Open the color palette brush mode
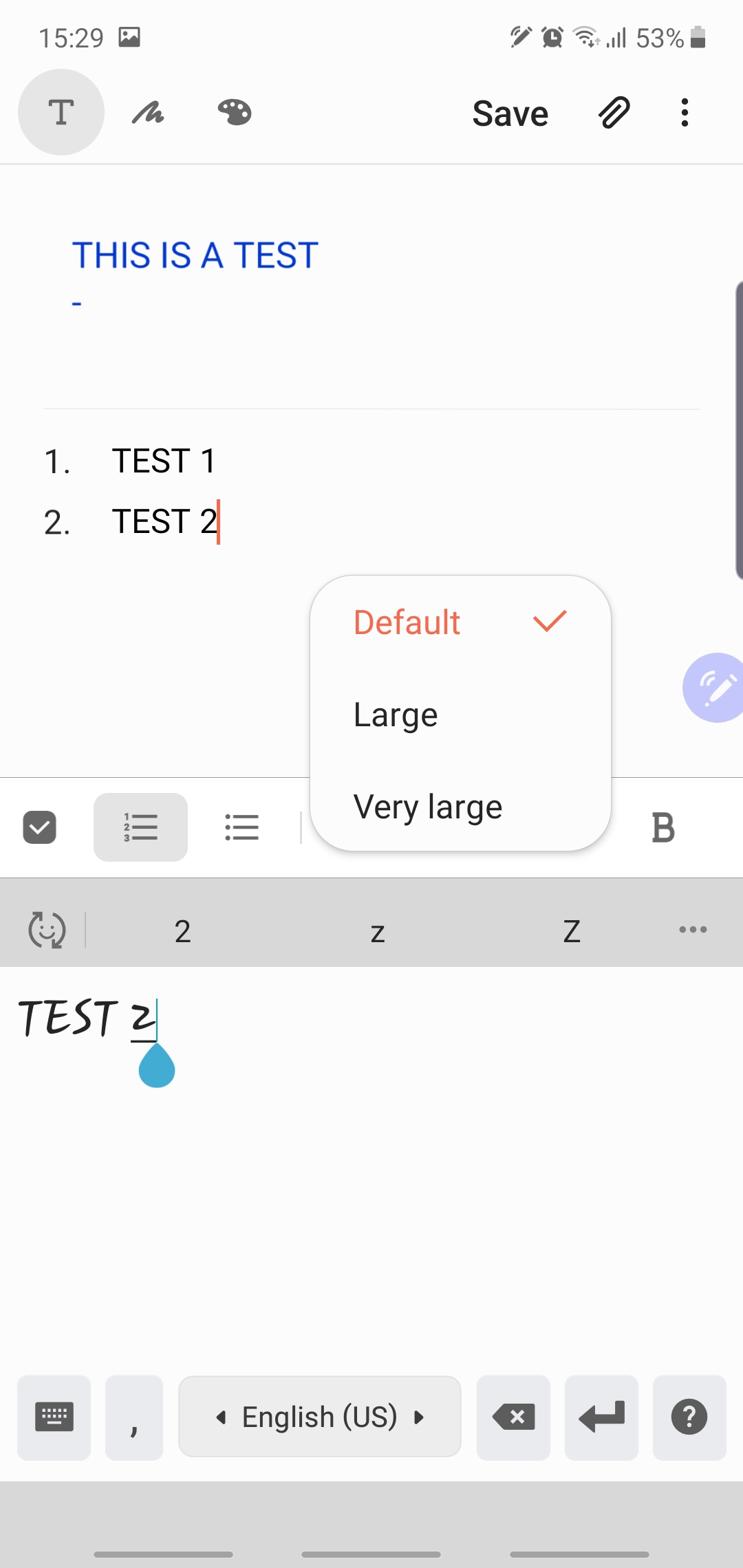This screenshot has height=1568, width=743. 235,112
